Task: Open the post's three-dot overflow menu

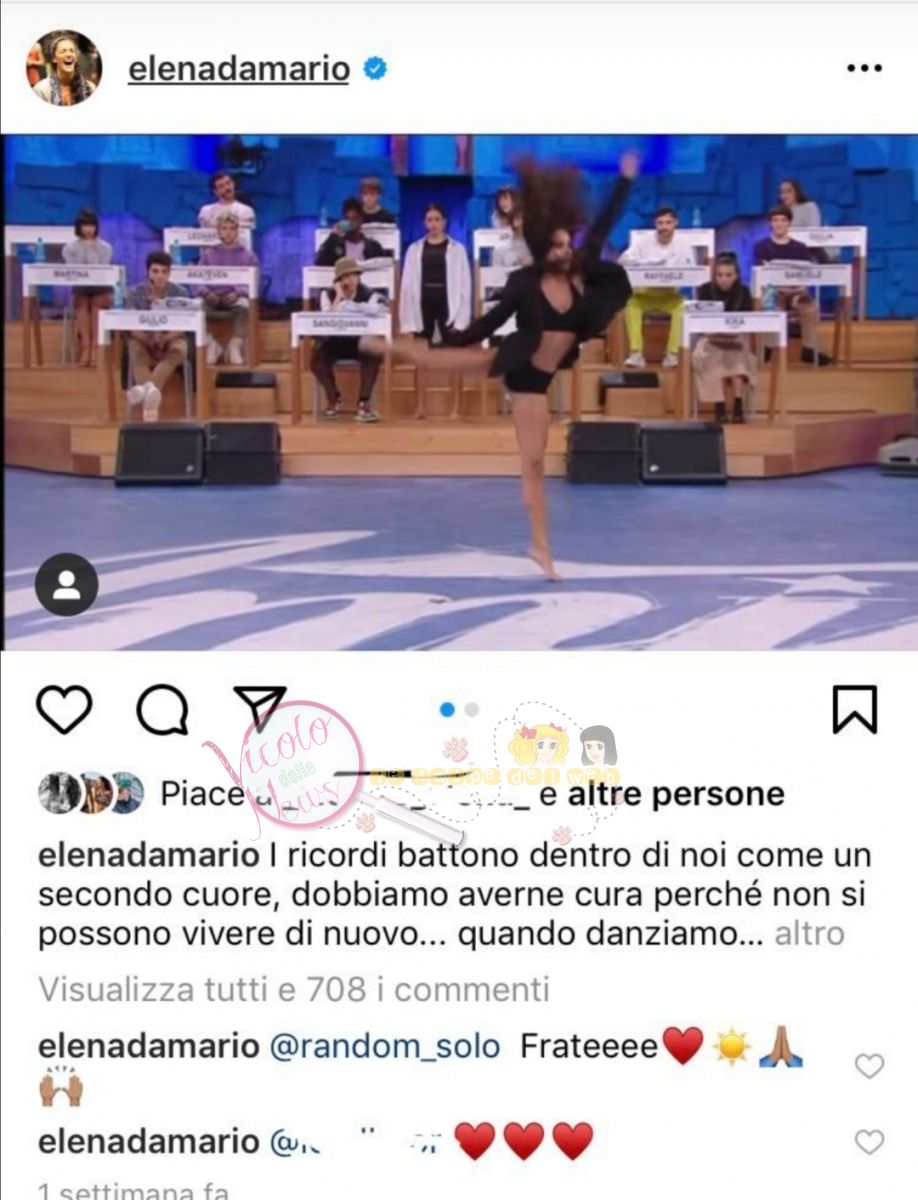Action: (863, 69)
